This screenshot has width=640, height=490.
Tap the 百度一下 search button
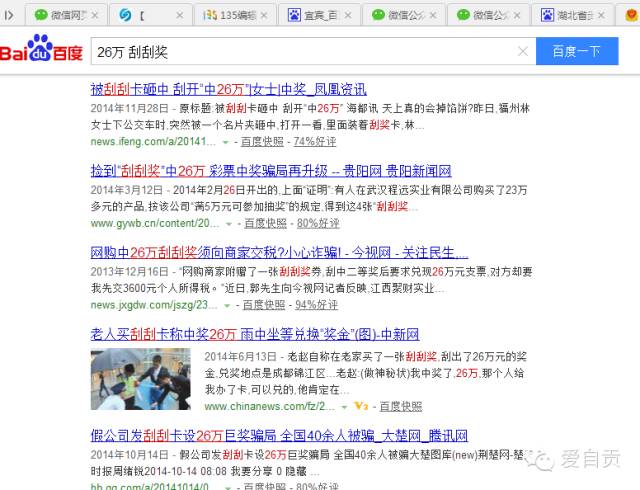pos(577,51)
